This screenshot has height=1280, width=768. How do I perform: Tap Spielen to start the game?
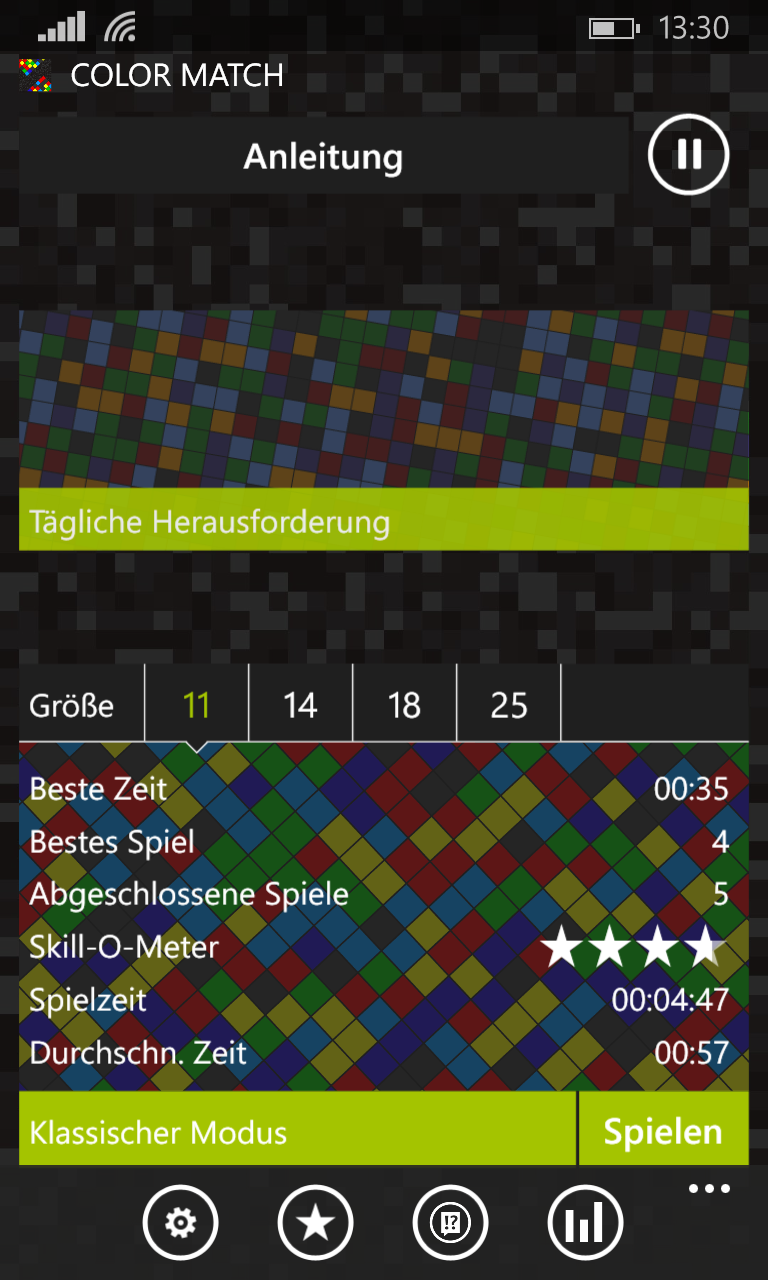click(664, 1130)
